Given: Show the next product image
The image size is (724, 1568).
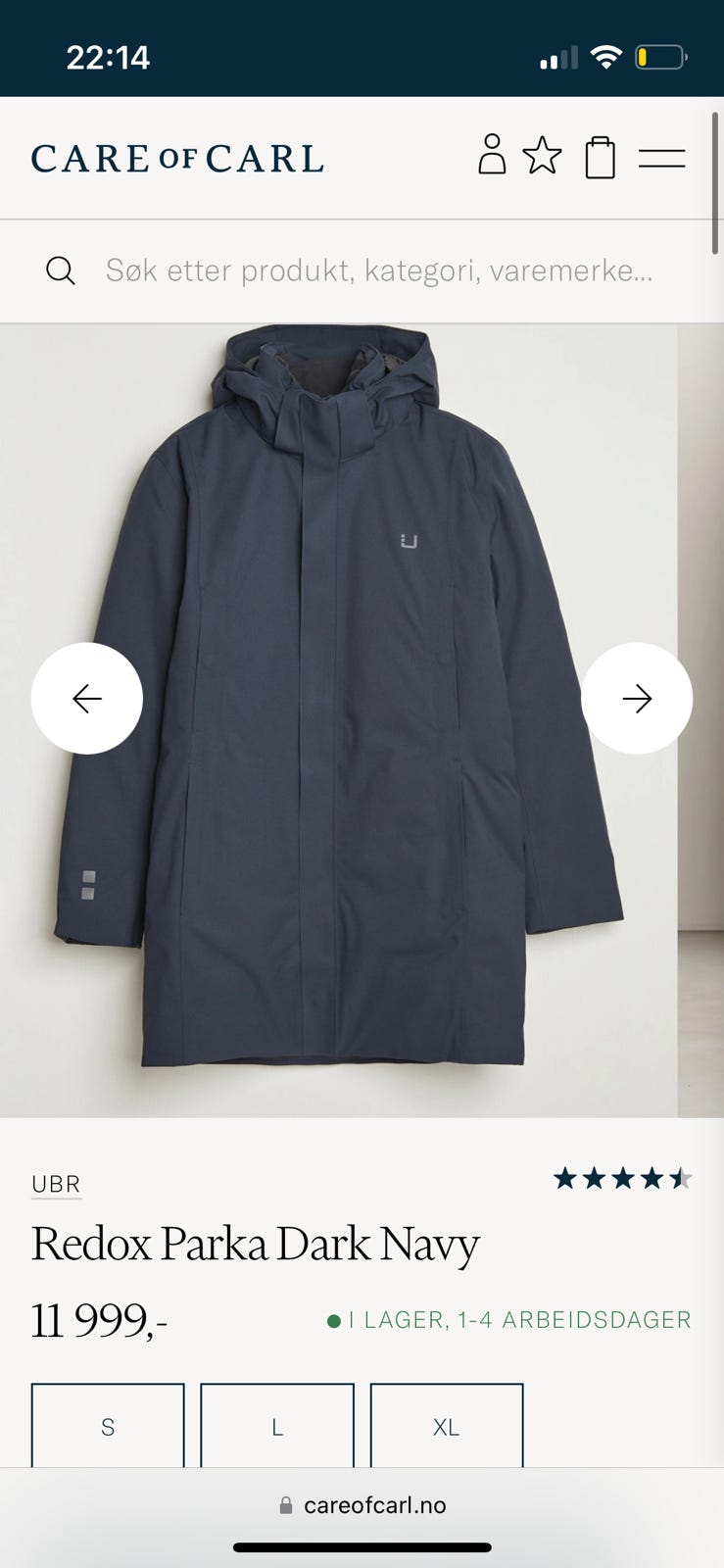Looking at the screenshot, I should pos(637,698).
